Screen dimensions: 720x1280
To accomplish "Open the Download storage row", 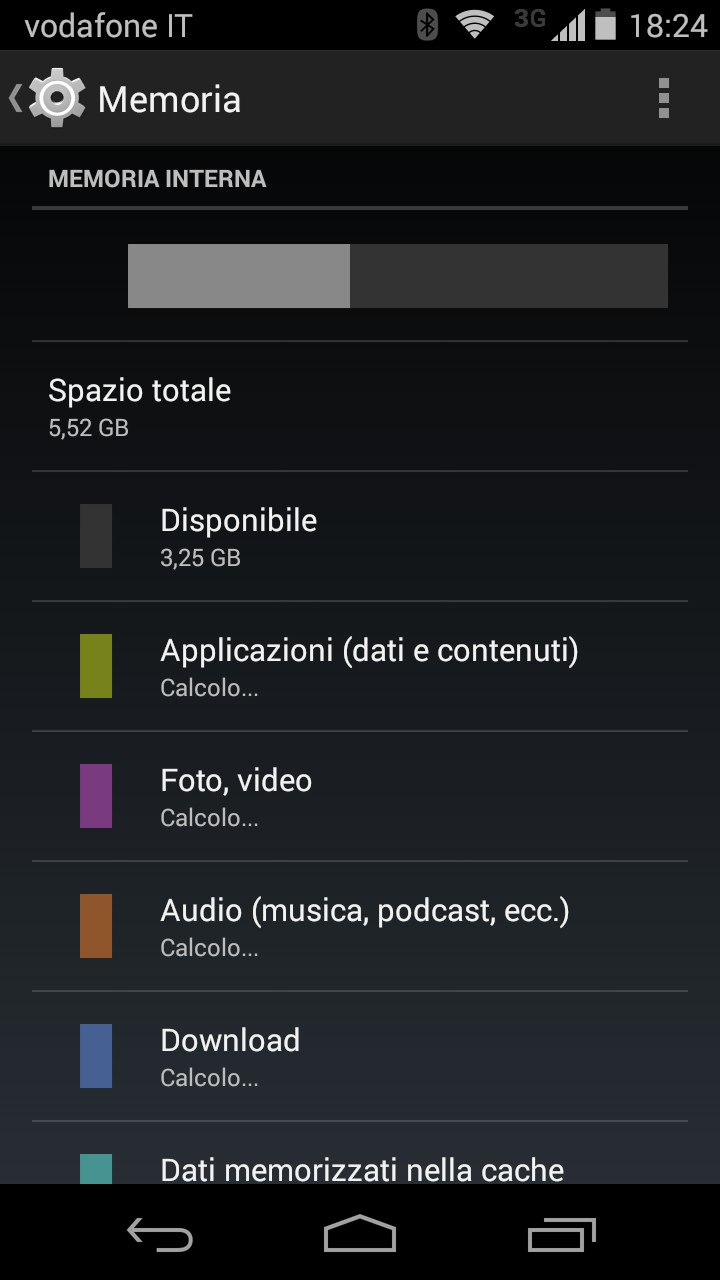I will coord(360,1056).
